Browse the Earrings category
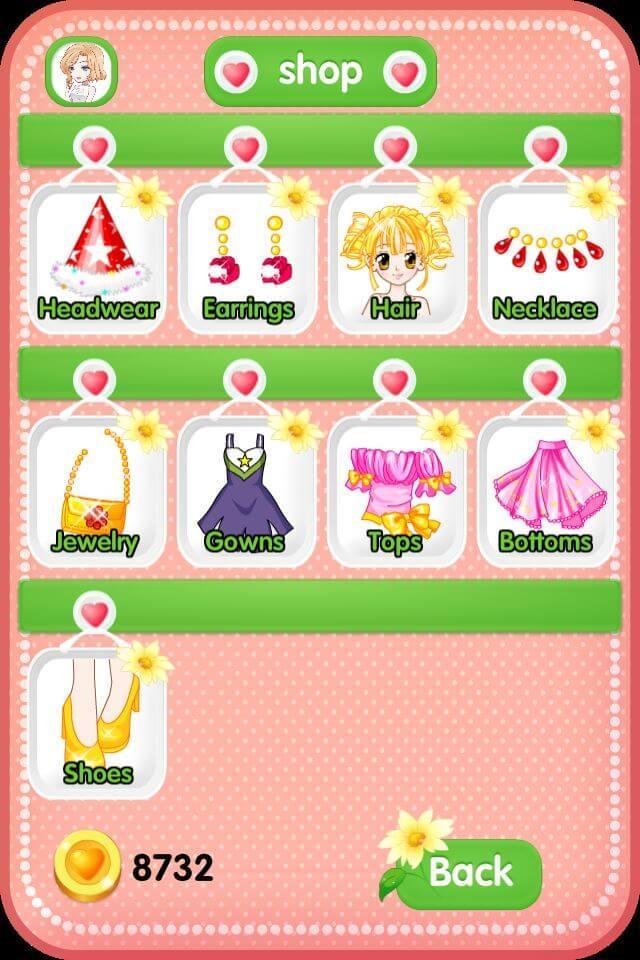Viewport: 640px width, 960px height. coord(247,258)
